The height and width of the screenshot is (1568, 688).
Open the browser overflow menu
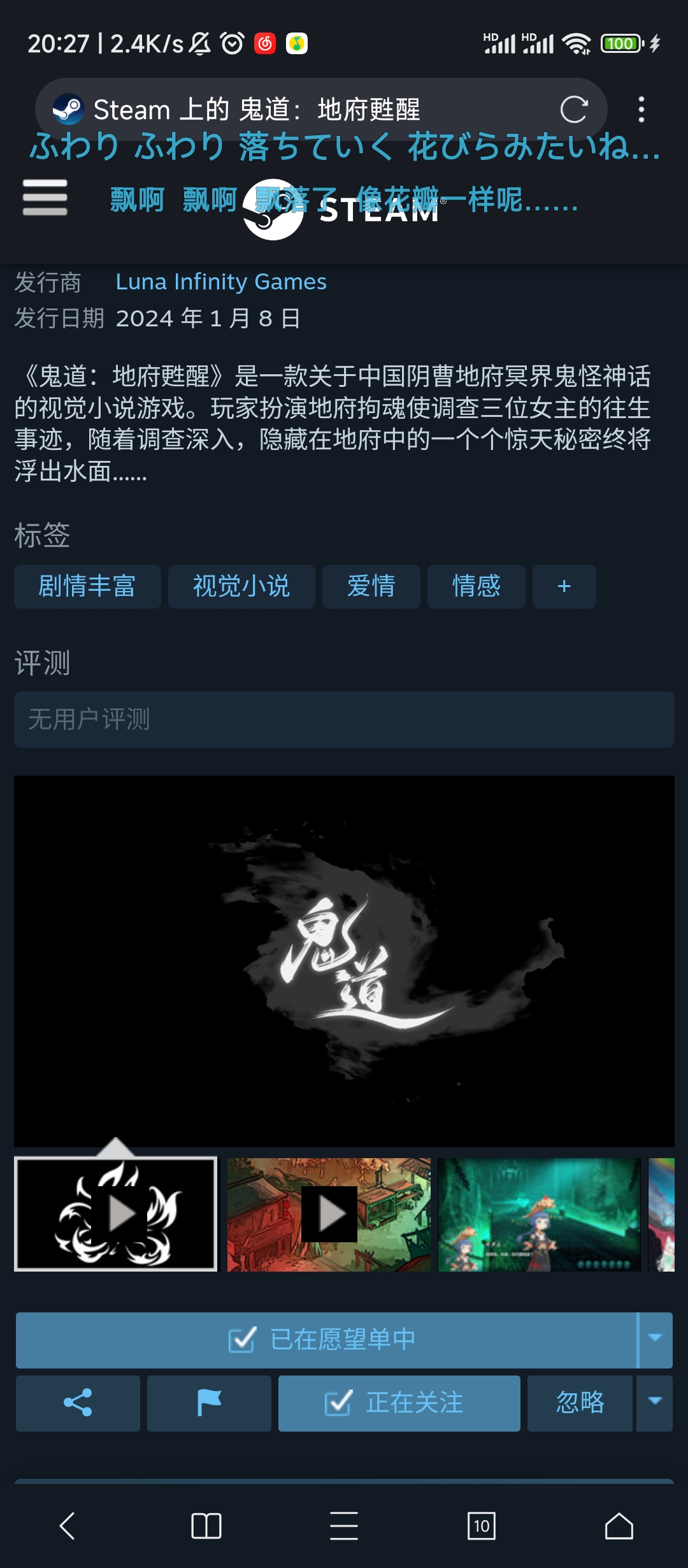point(641,110)
